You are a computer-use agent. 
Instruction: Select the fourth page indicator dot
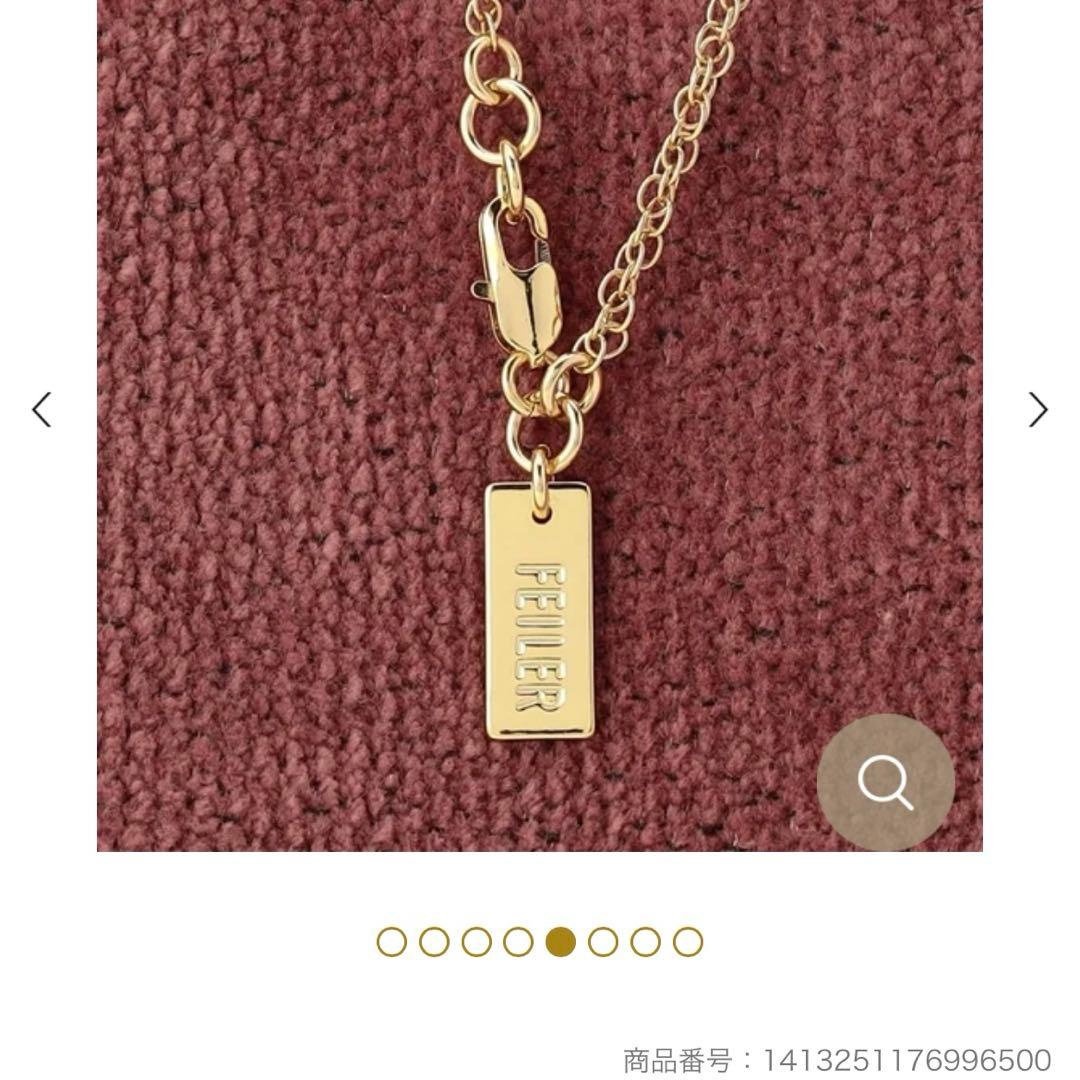pos(518,942)
